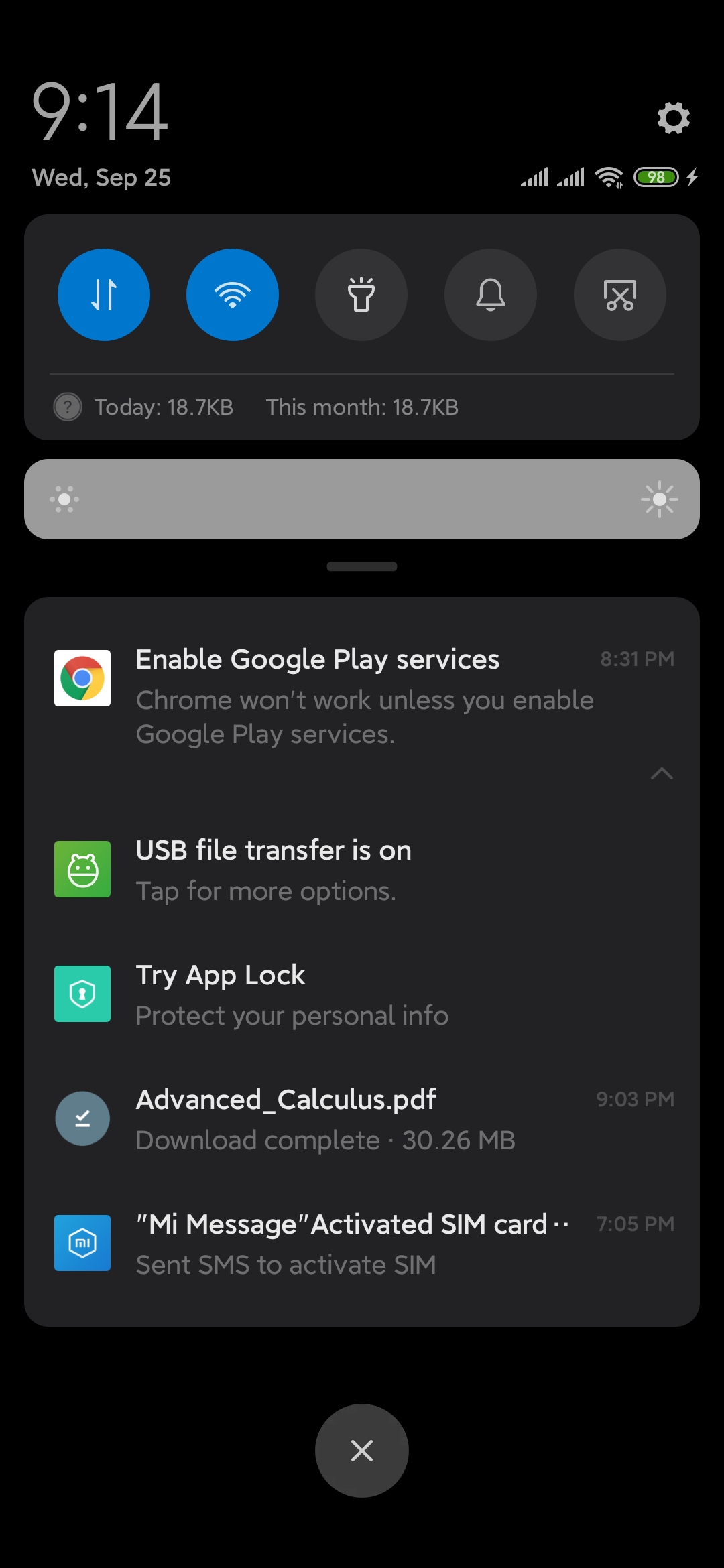This screenshot has height=1568, width=724.
Task: Take a screenshot using the scissors tile
Action: coord(620,295)
